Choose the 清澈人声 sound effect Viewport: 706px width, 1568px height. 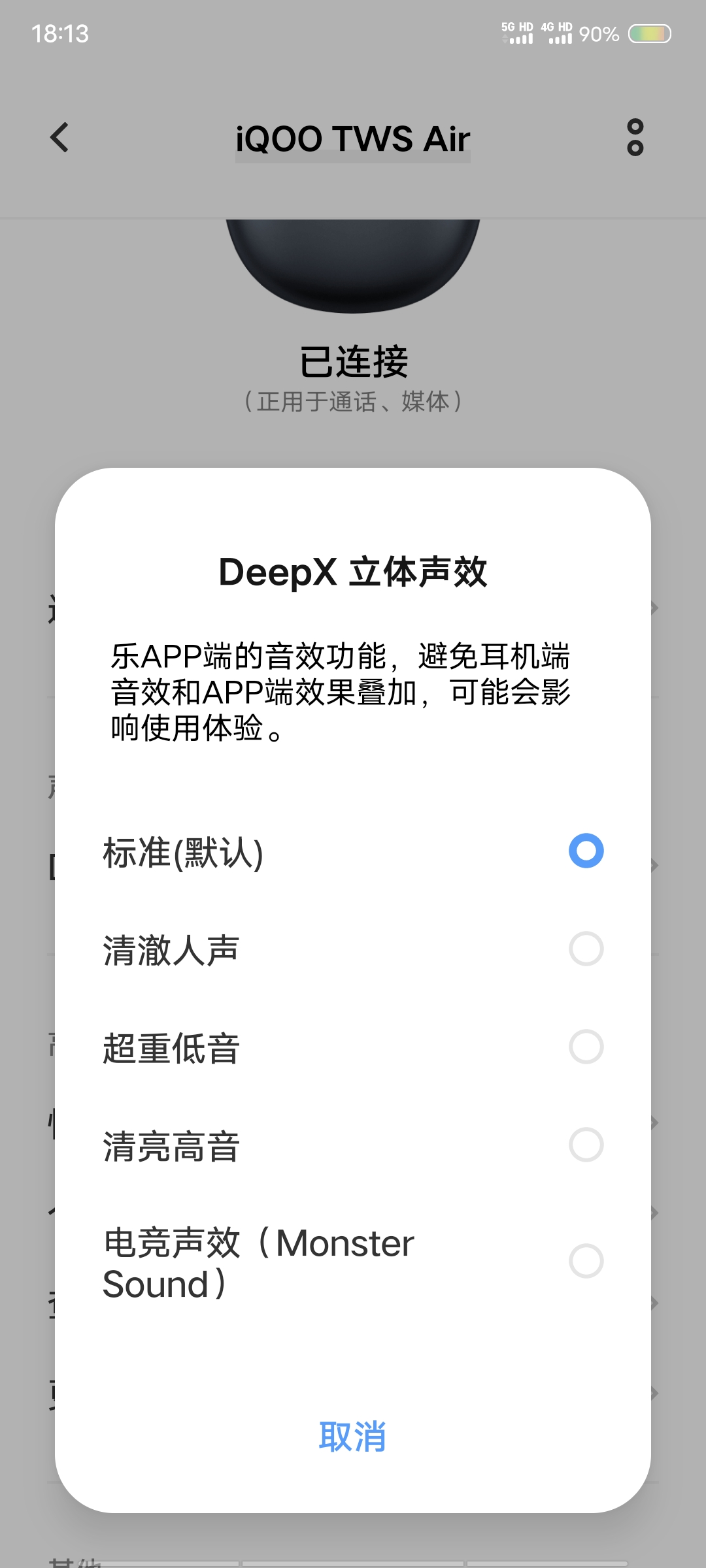point(586,949)
